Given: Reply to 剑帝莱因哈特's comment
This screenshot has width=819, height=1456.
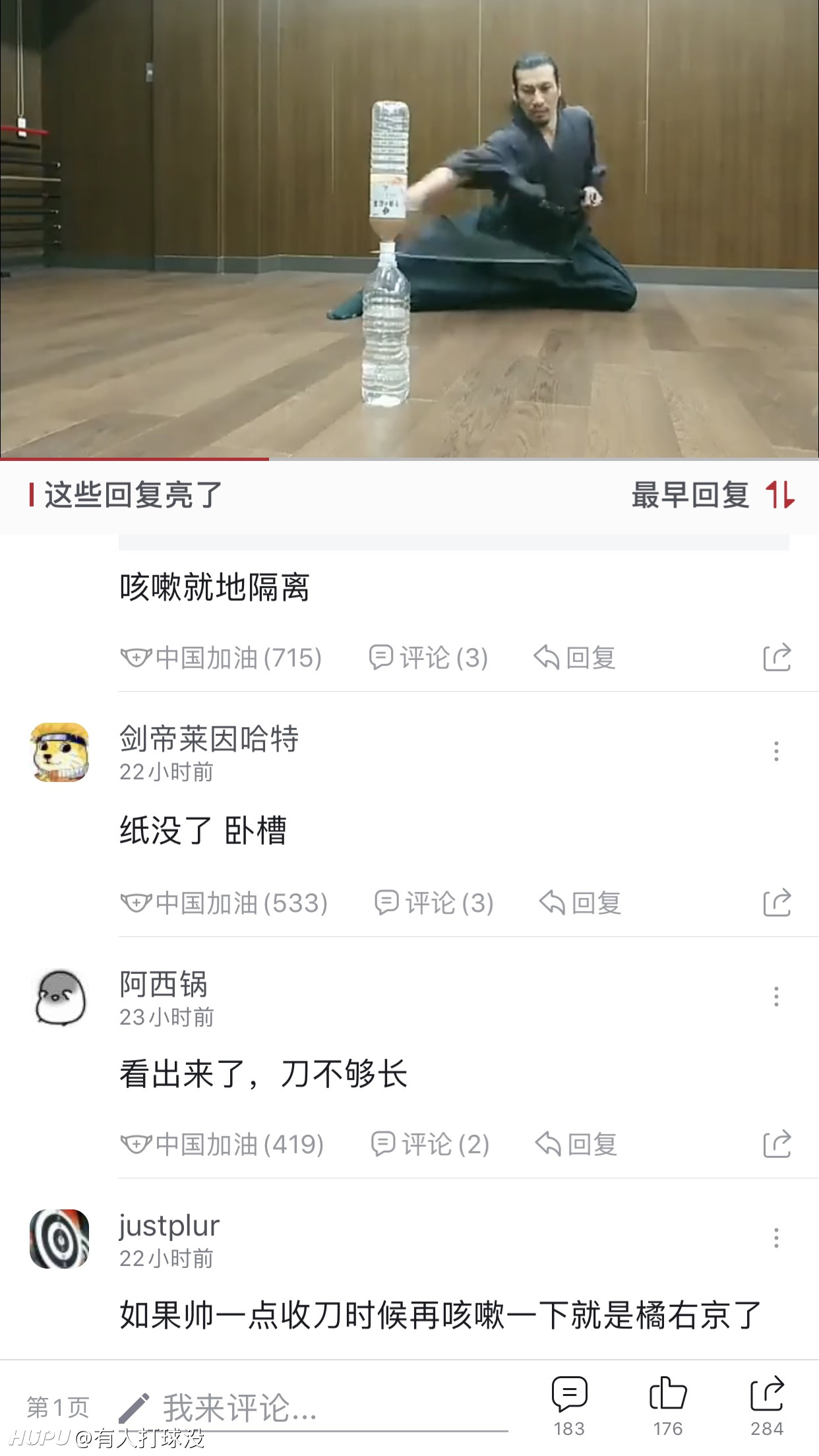Looking at the screenshot, I should click(x=580, y=903).
